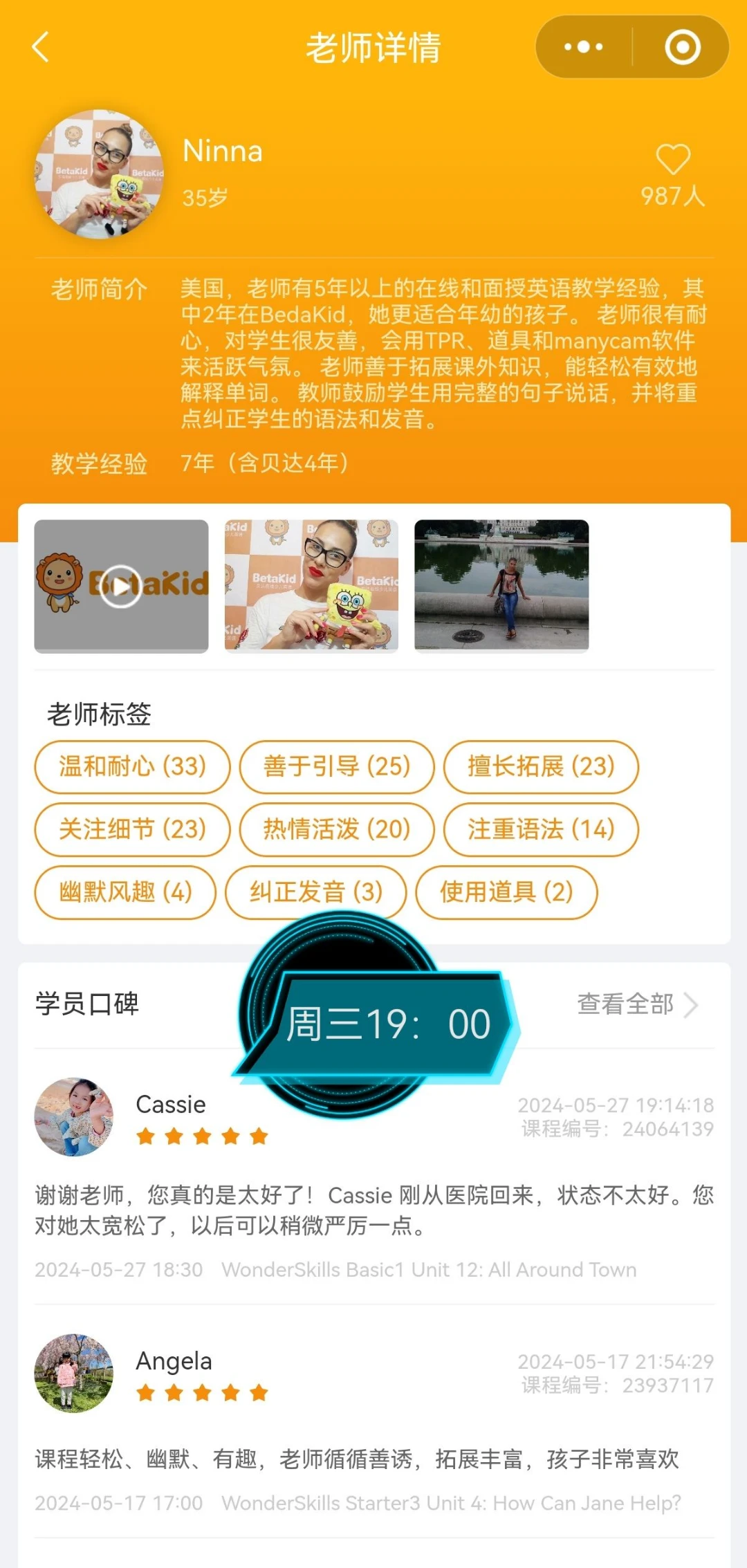Screen dimensions: 747x1568
Task: Play the BetaKid intro video
Action: click(x=121, y=587)
